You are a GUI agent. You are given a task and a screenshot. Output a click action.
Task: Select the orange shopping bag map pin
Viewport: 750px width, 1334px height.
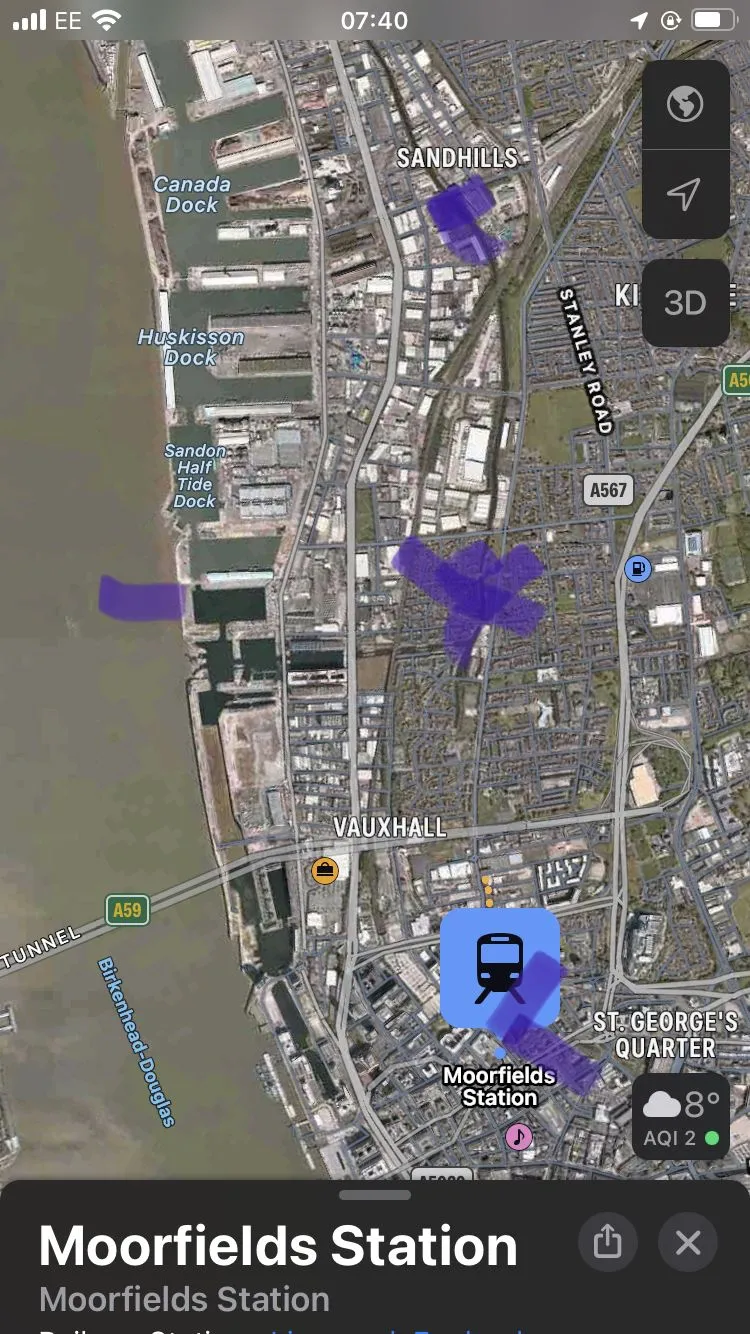324,871
